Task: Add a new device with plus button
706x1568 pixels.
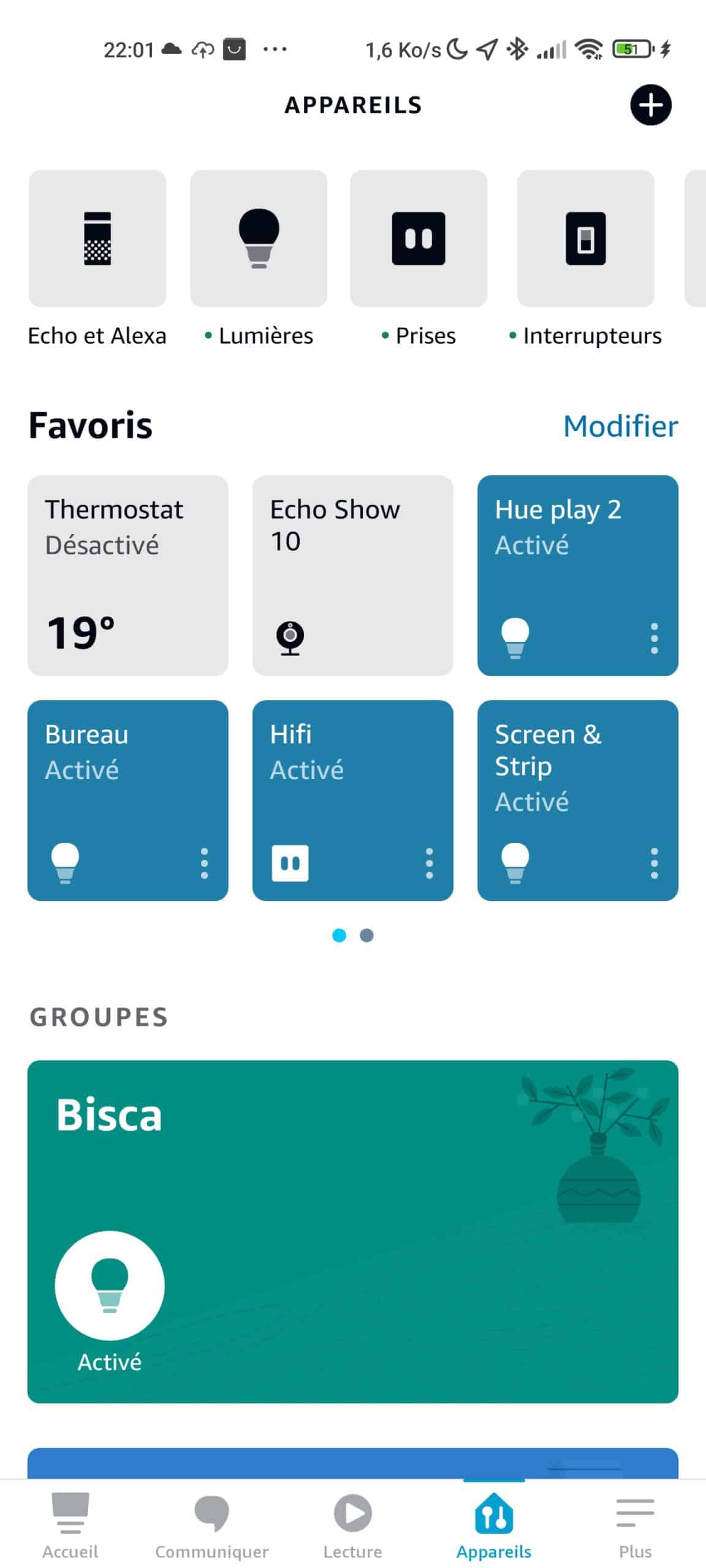Action: click(x=650, y=105)
